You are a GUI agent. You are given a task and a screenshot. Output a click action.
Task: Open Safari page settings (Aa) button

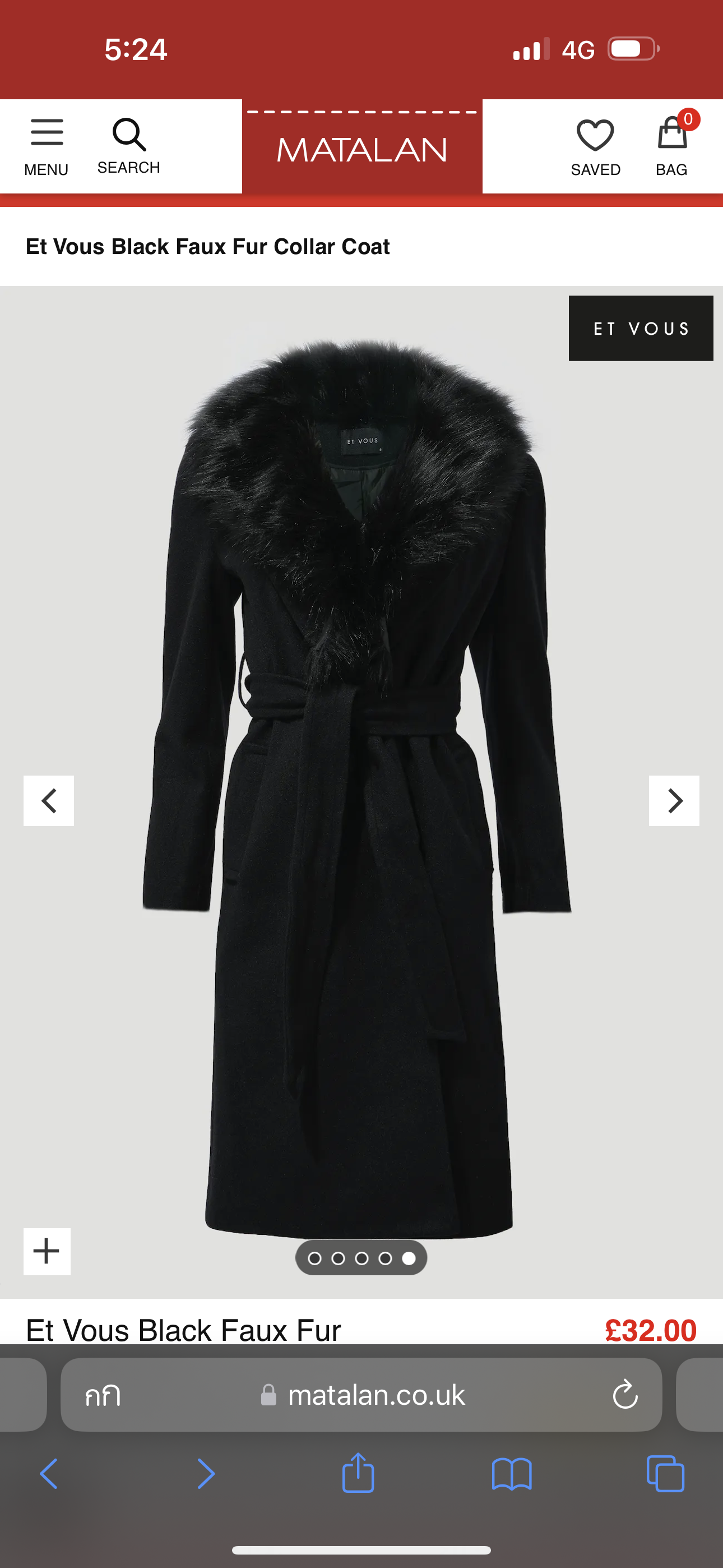pyautogui.click(x=103, y=1395)
